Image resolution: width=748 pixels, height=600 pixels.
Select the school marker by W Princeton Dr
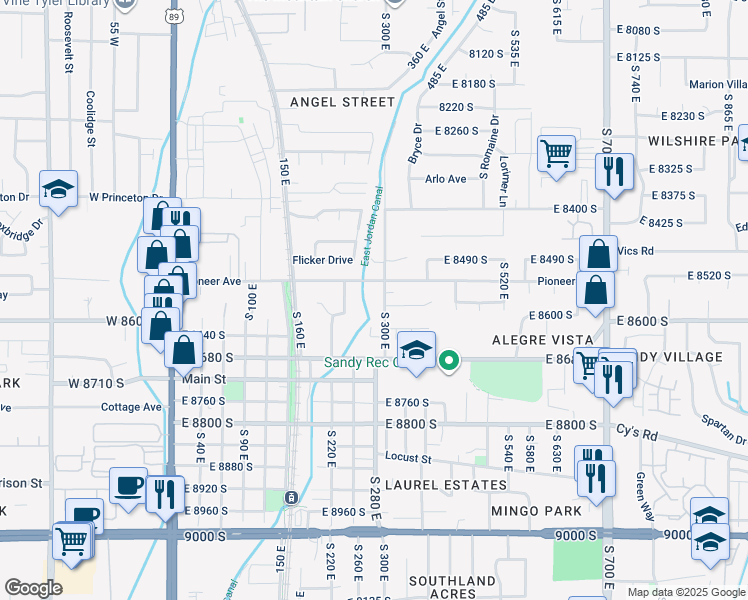click(59, 189)
